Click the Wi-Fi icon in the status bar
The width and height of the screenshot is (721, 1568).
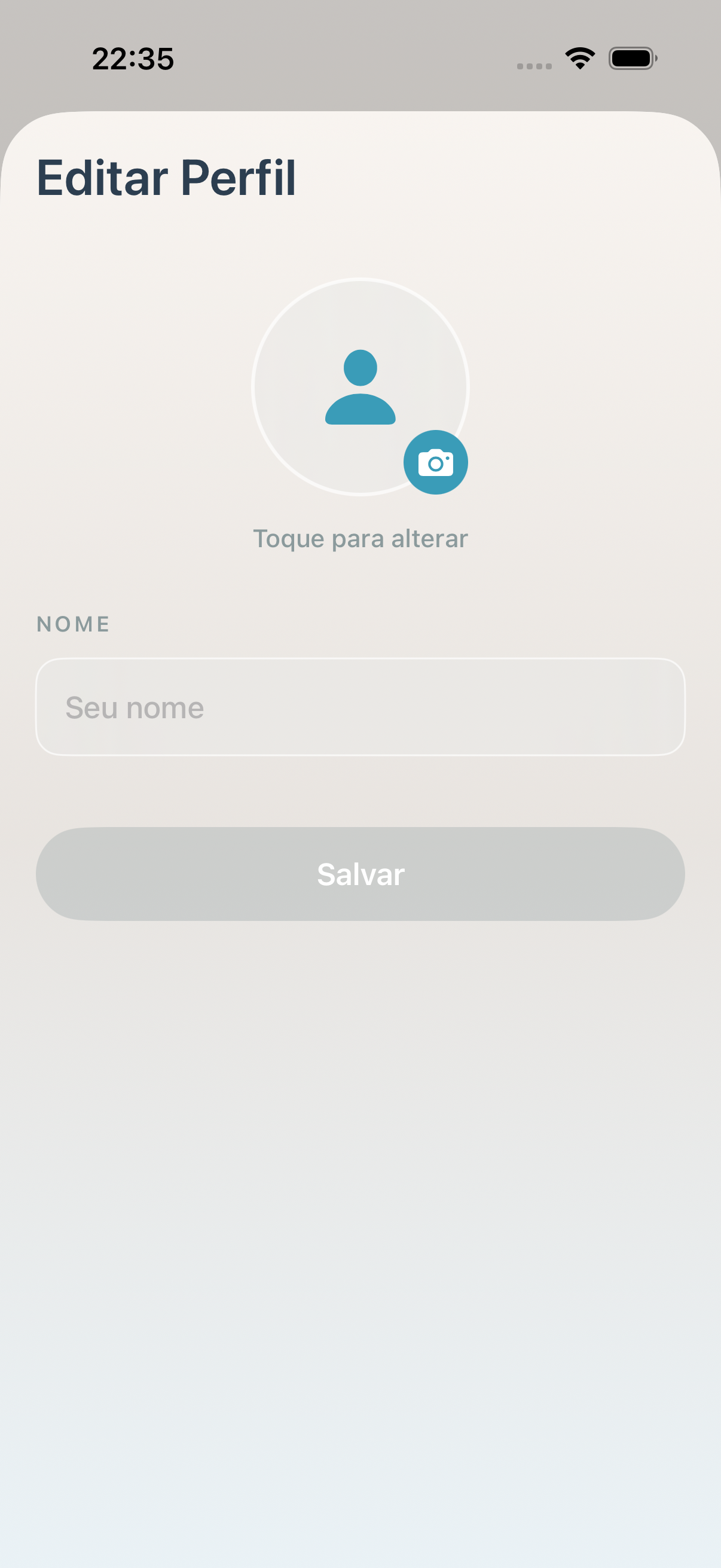click(579, 58)
